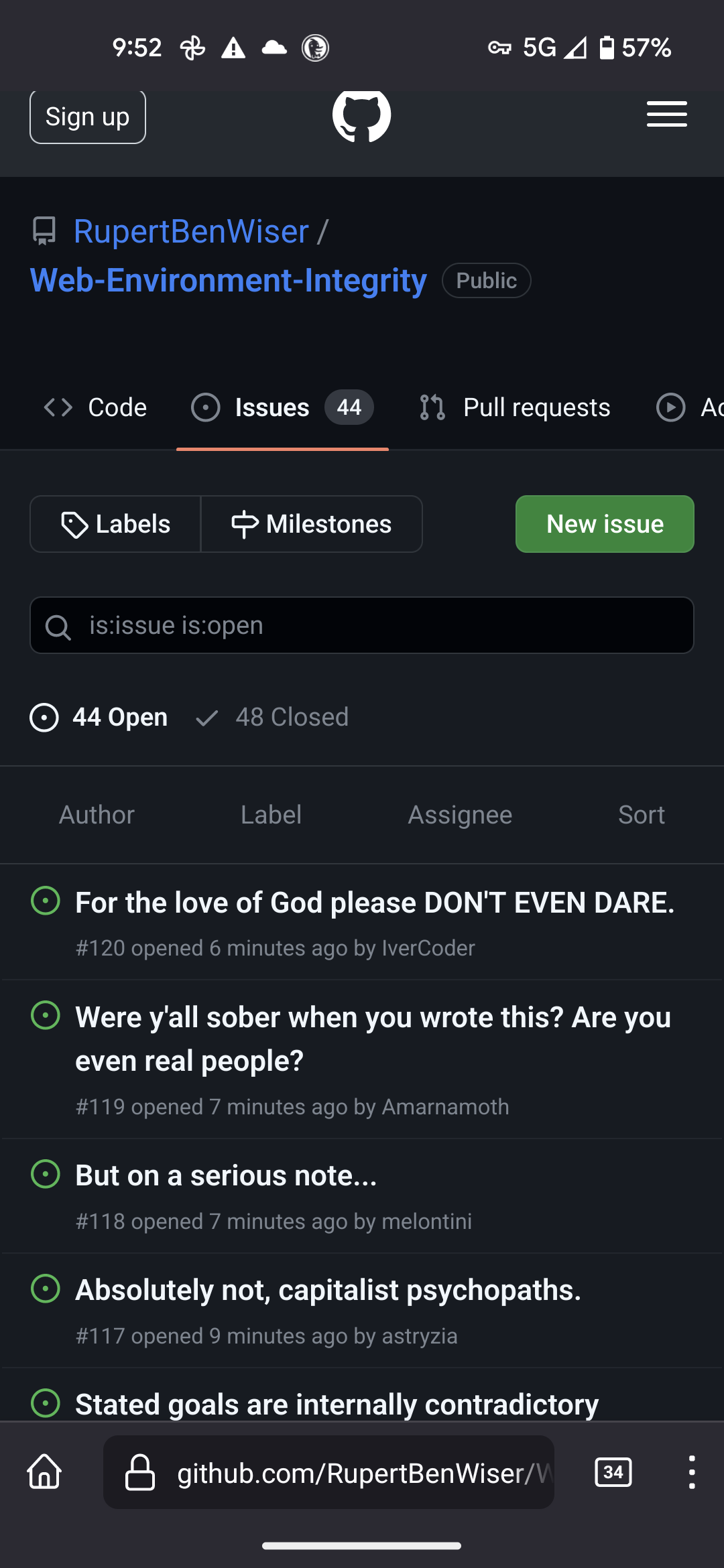Image resolution: width=724 pixels, height=1568 pixels.
Task: Switch to the Pull requests tab
Action: click(515, 407)
